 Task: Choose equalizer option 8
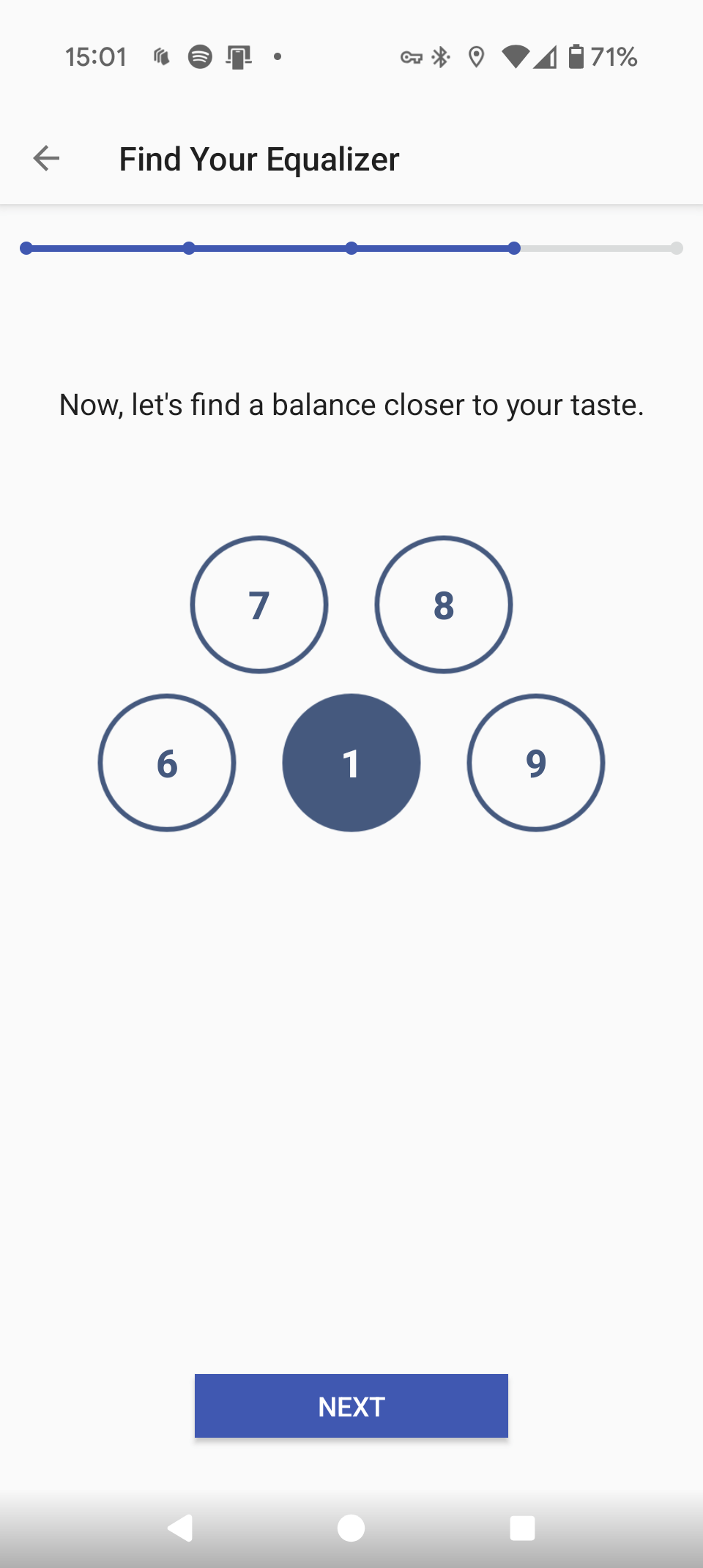444,605
